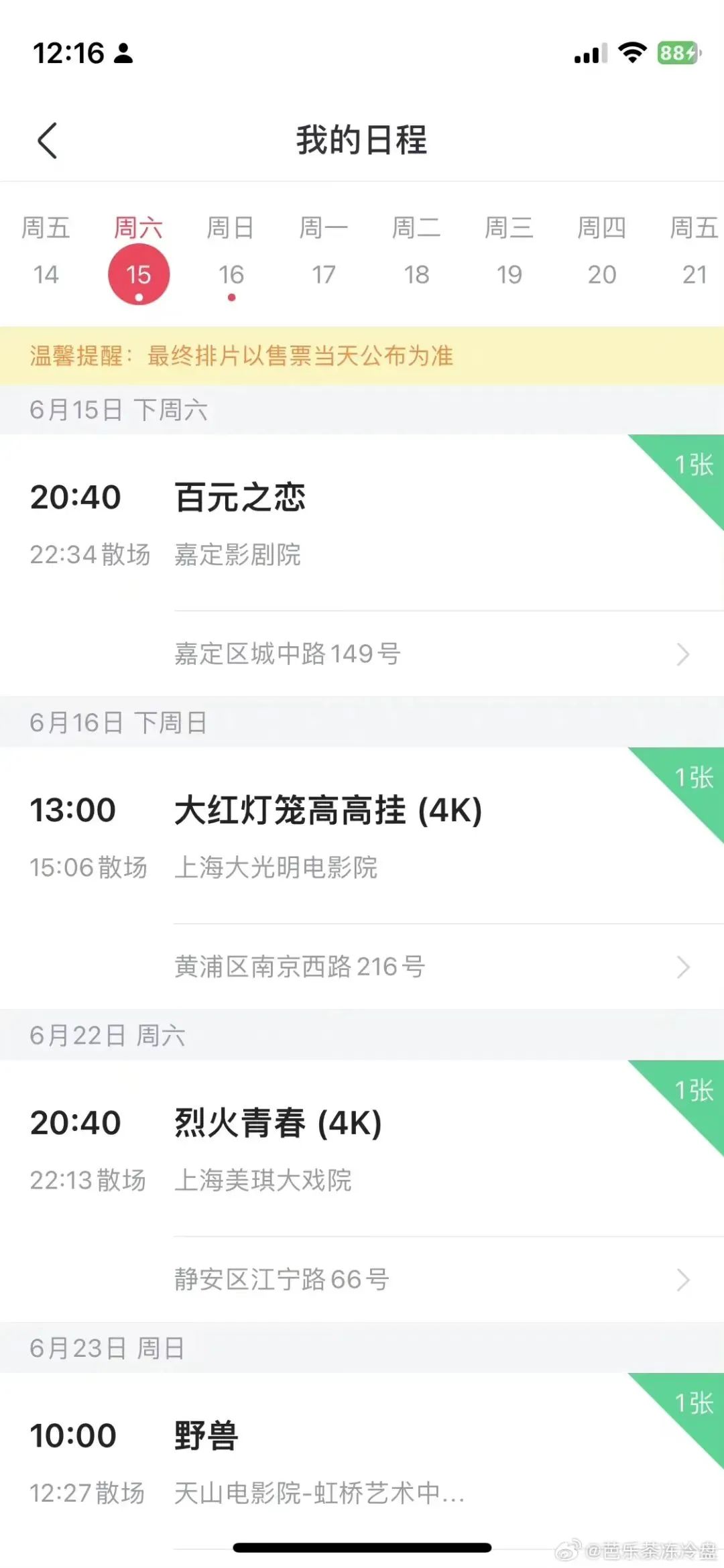Image resolution: width=724 pixels, height=1568 pixels.
Task: Select Friday 21 in the date strip
Action: (695, 252)
